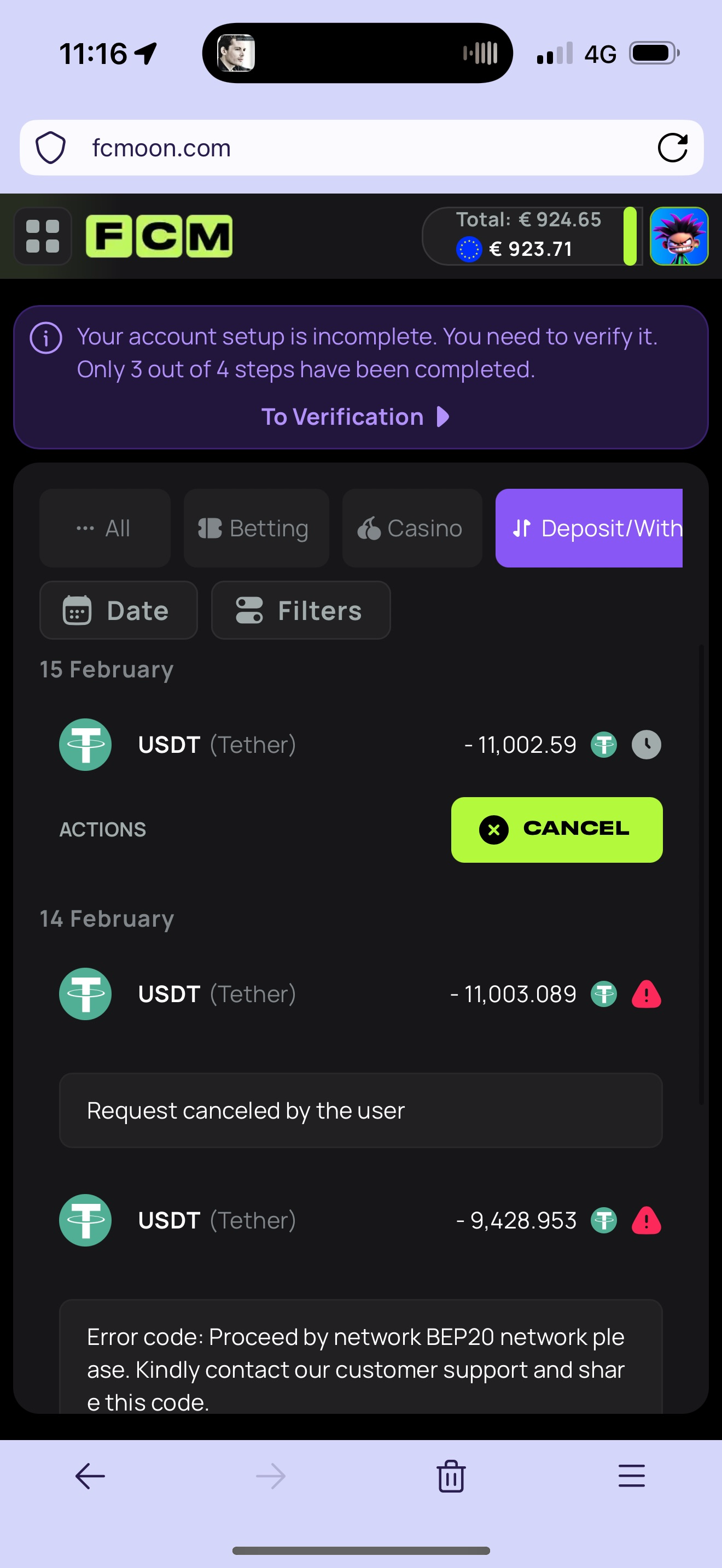This screenshot has height=1568, width=722.
Task: Open the grid menu button
Action: click(x=43, y=236)
